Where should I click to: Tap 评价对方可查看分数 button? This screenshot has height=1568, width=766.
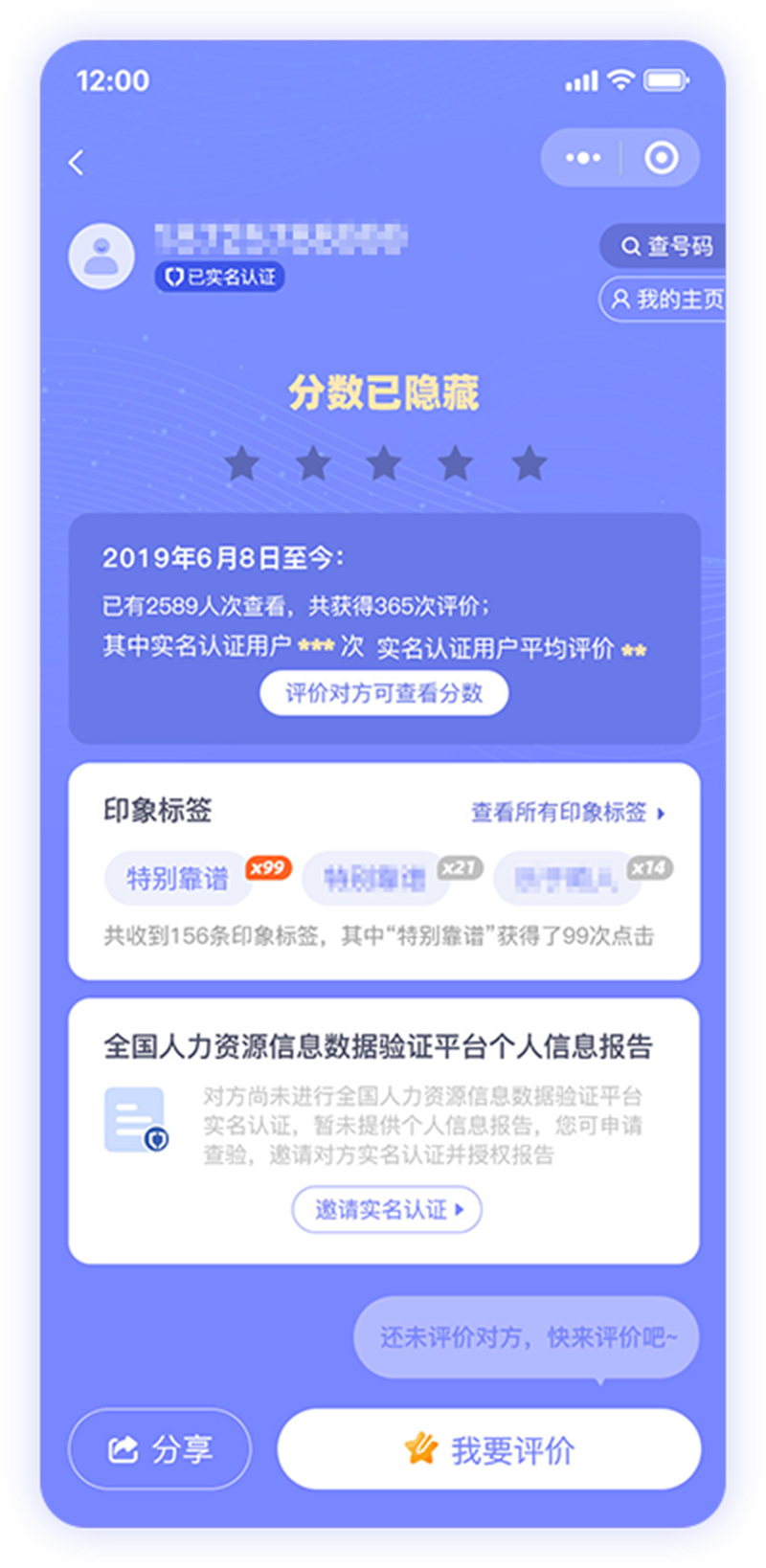coord(384,693)
